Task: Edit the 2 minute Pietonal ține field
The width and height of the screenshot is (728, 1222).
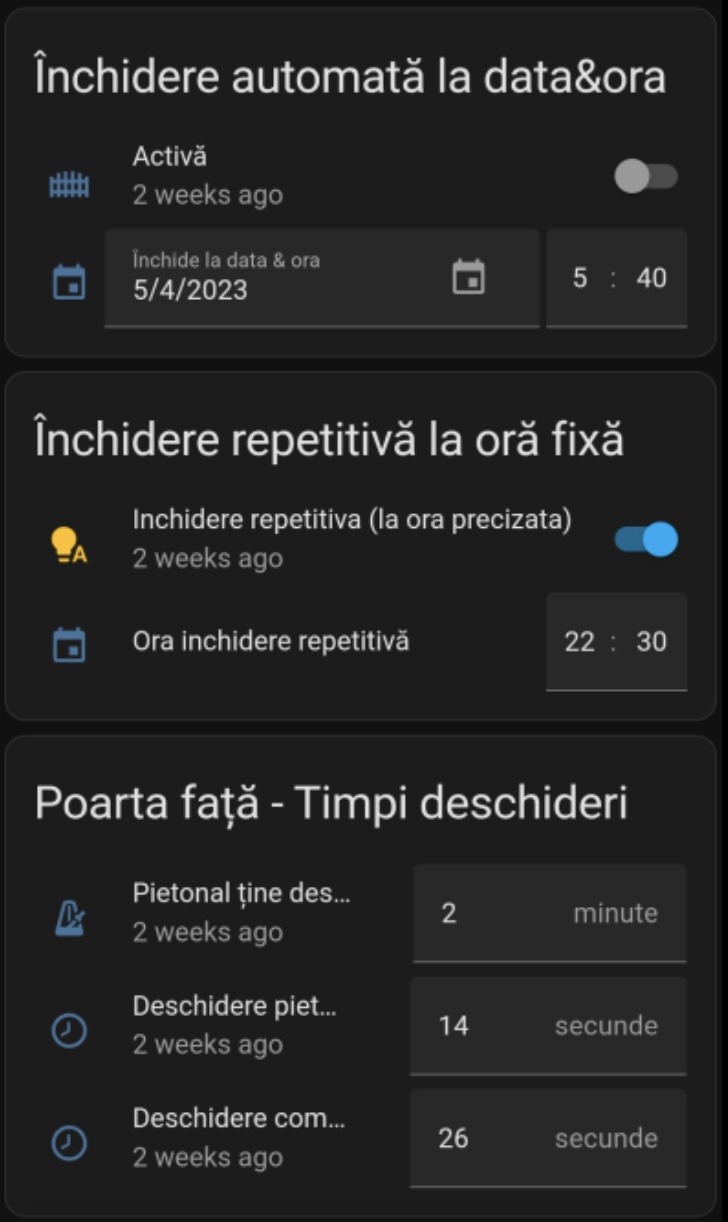Action: (550, 913)
